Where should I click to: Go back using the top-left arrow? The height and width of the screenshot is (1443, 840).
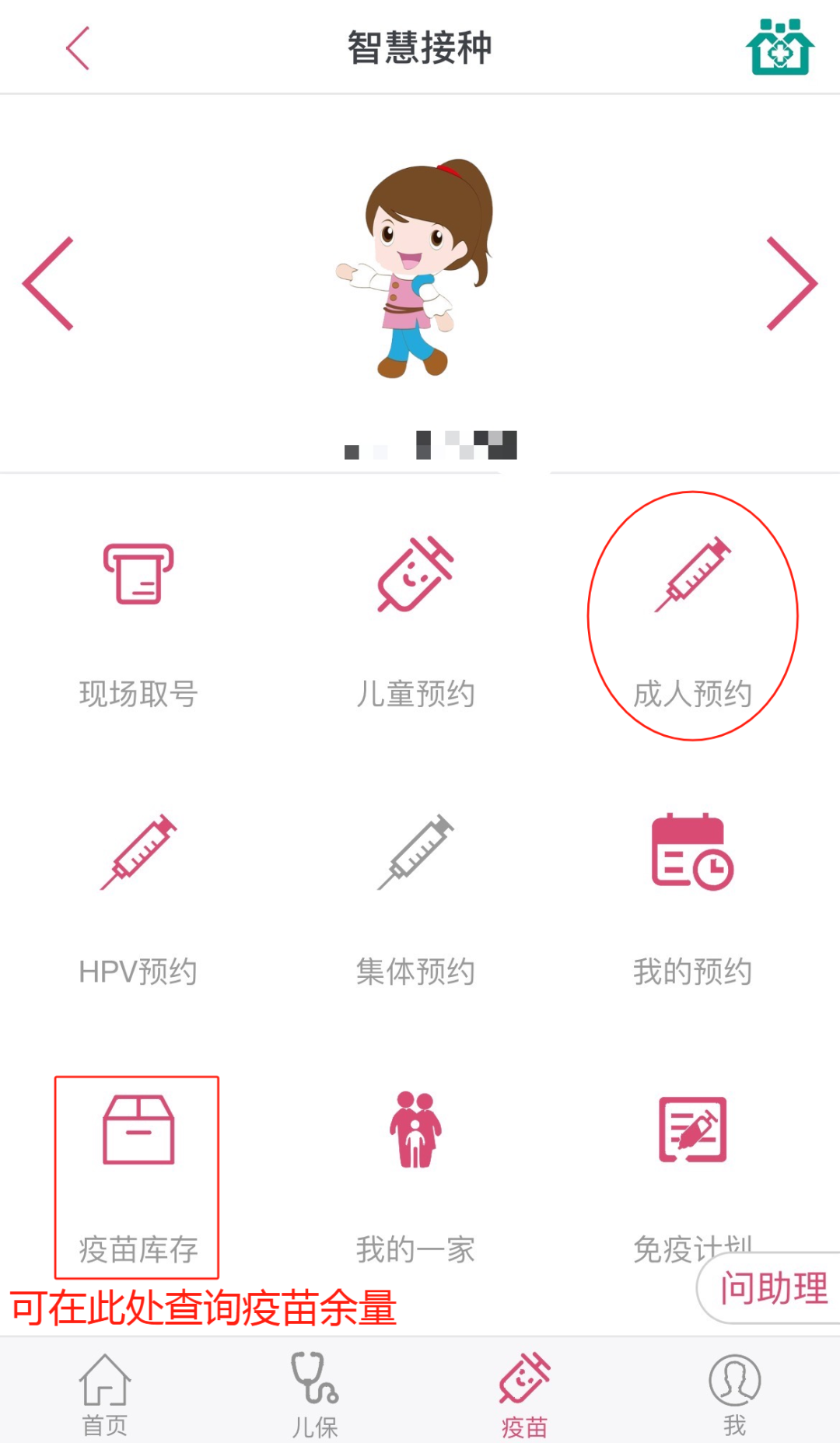[x=78, y=48]
